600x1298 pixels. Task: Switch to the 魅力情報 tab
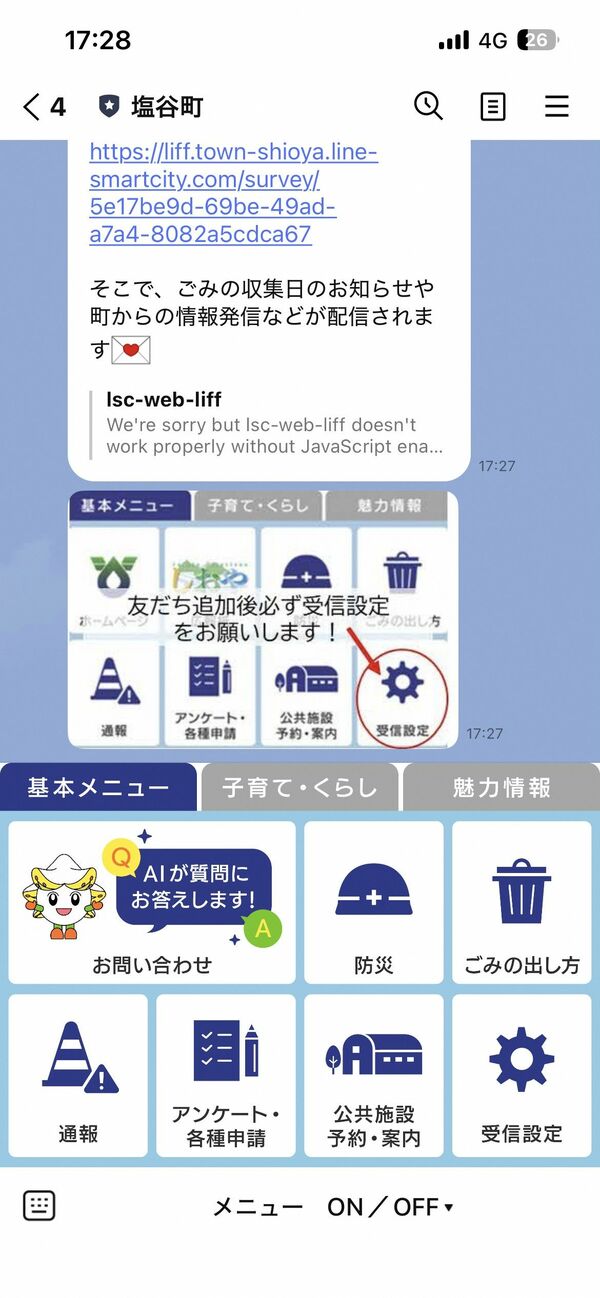click(501, 787)
